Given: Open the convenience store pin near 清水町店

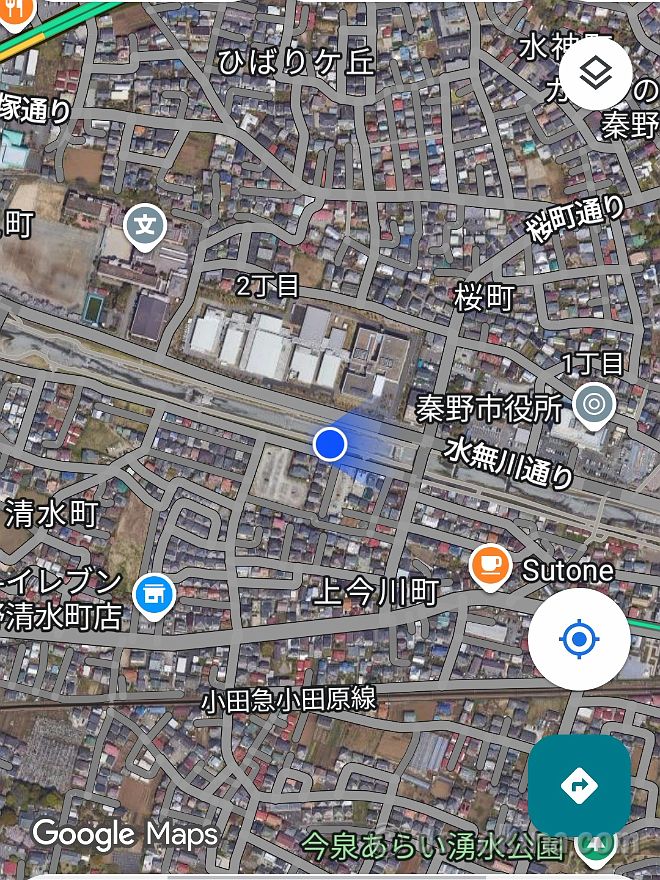Looking at the screenshot, I should 153,595.
